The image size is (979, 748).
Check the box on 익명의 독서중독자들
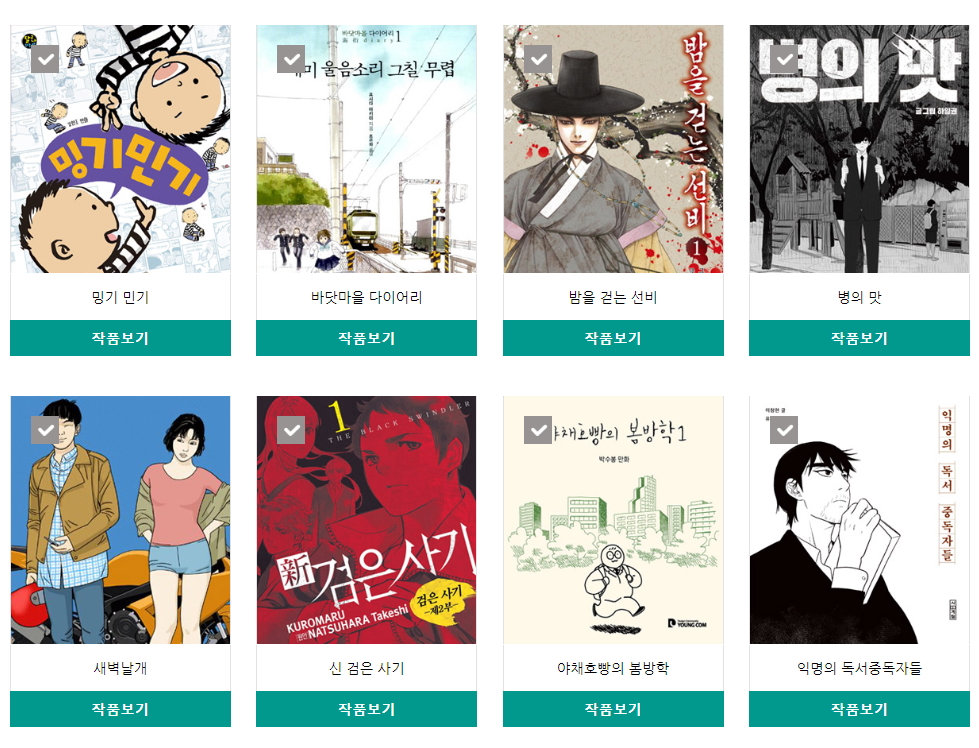pyautogui.click(x=784, y=430)
